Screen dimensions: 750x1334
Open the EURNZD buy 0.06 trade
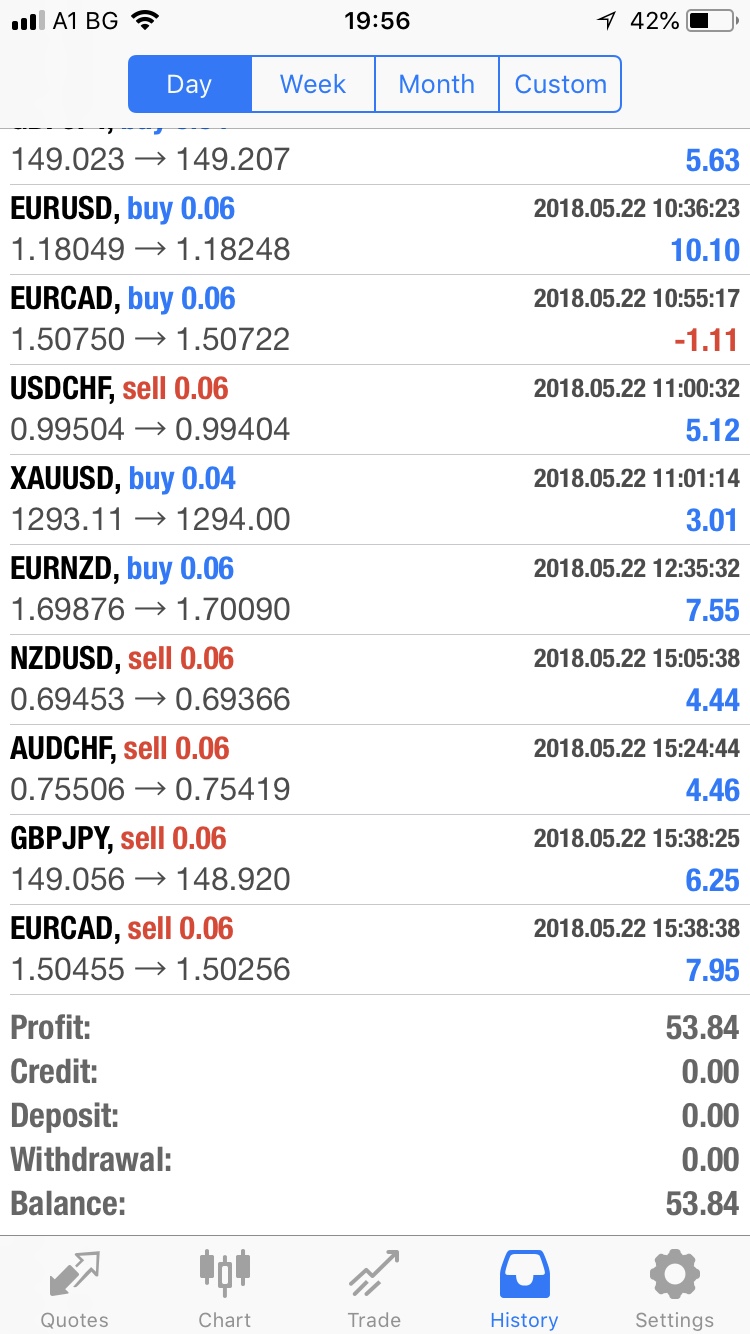pos(375,589)
